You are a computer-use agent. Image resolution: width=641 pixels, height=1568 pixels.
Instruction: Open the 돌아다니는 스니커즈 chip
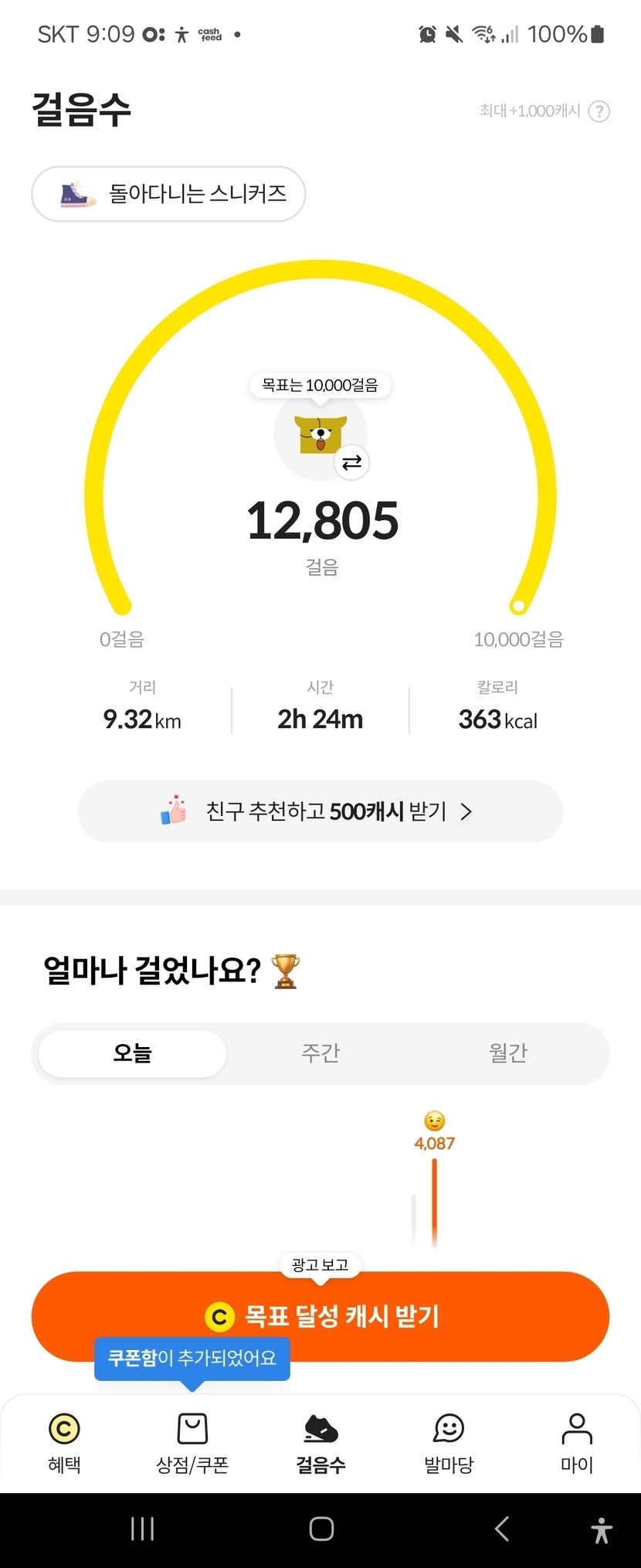pos(168,194)
